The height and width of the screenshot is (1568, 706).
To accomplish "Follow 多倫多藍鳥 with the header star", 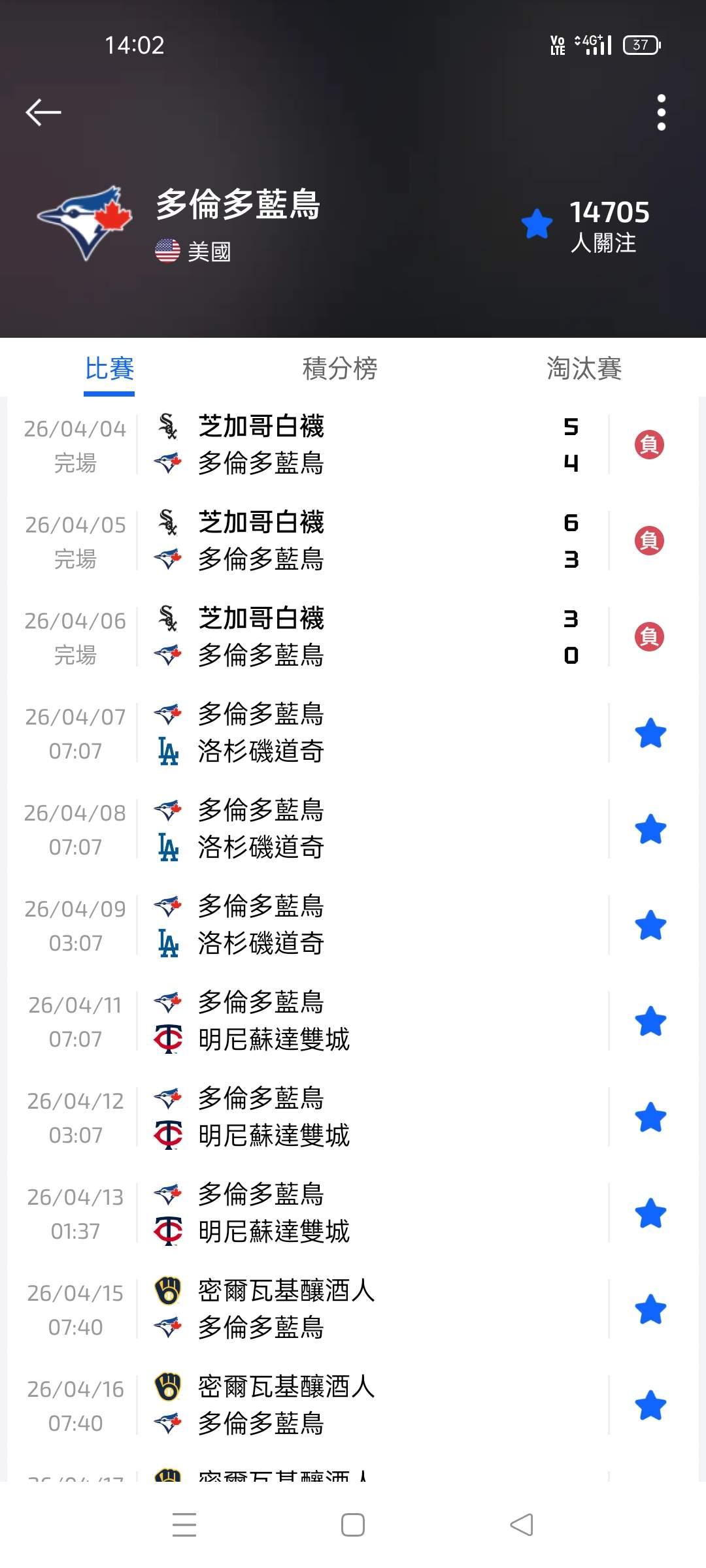I will click(537, 224).
